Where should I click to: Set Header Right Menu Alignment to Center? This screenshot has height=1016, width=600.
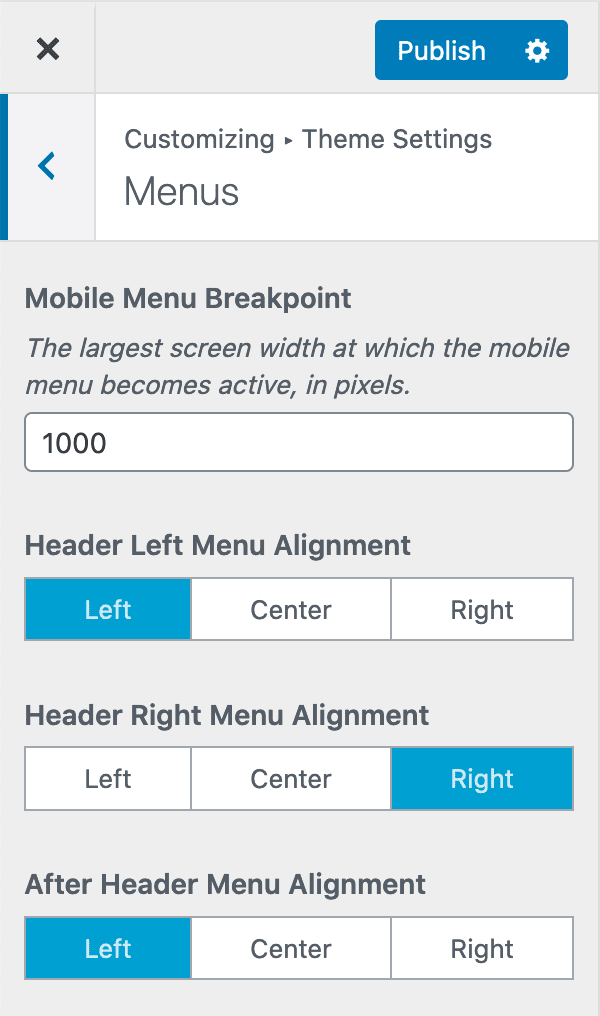point(291,779)
